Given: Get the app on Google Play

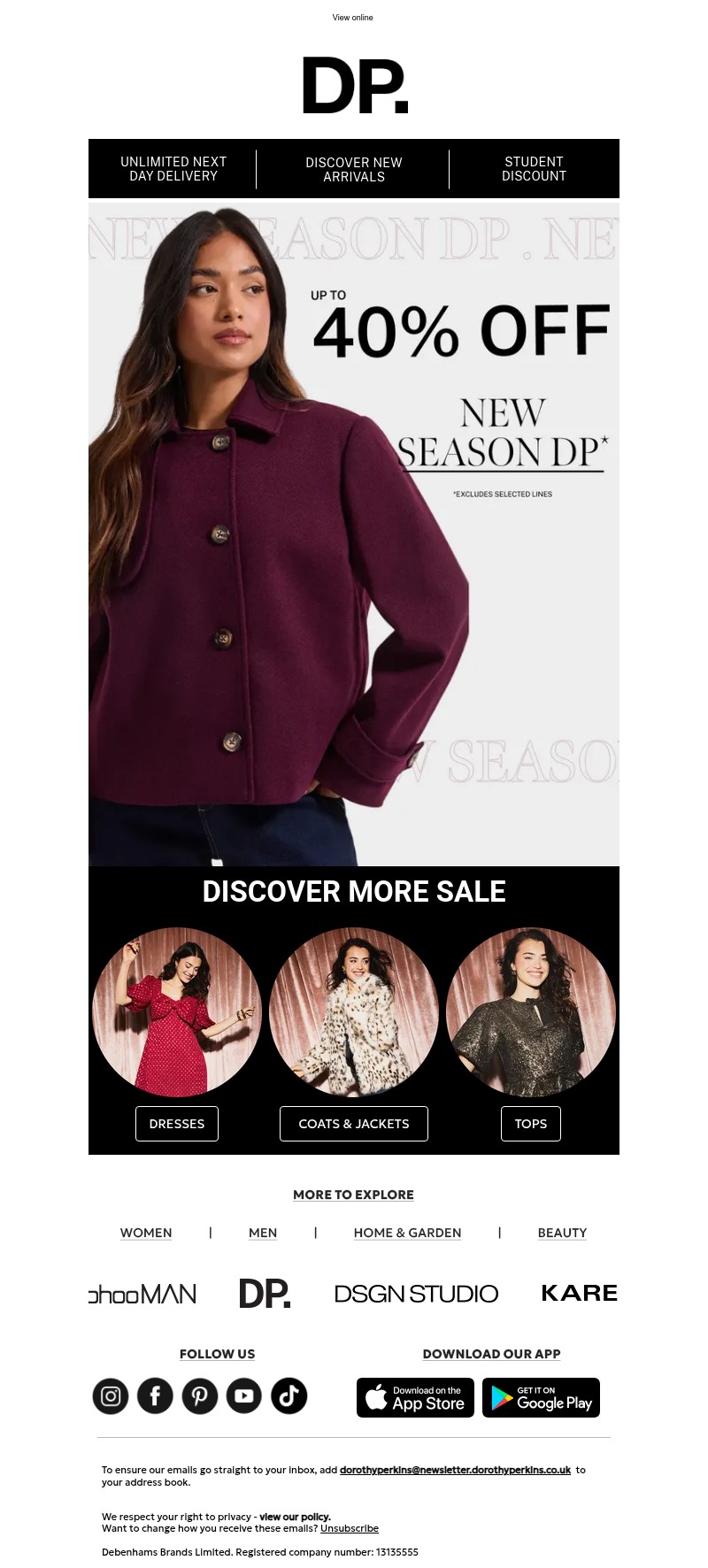Looking at the screenshot, I should [541, 1397].
